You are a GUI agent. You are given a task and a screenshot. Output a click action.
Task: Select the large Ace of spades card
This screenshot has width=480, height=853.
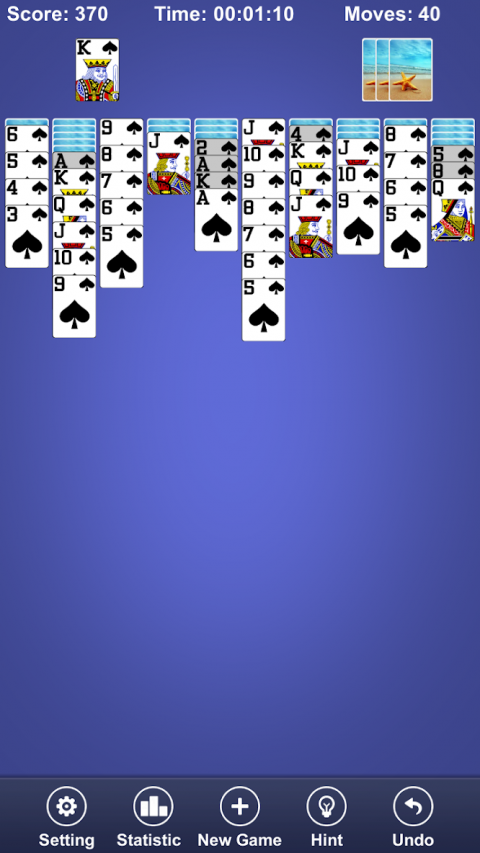pos(216,220)
